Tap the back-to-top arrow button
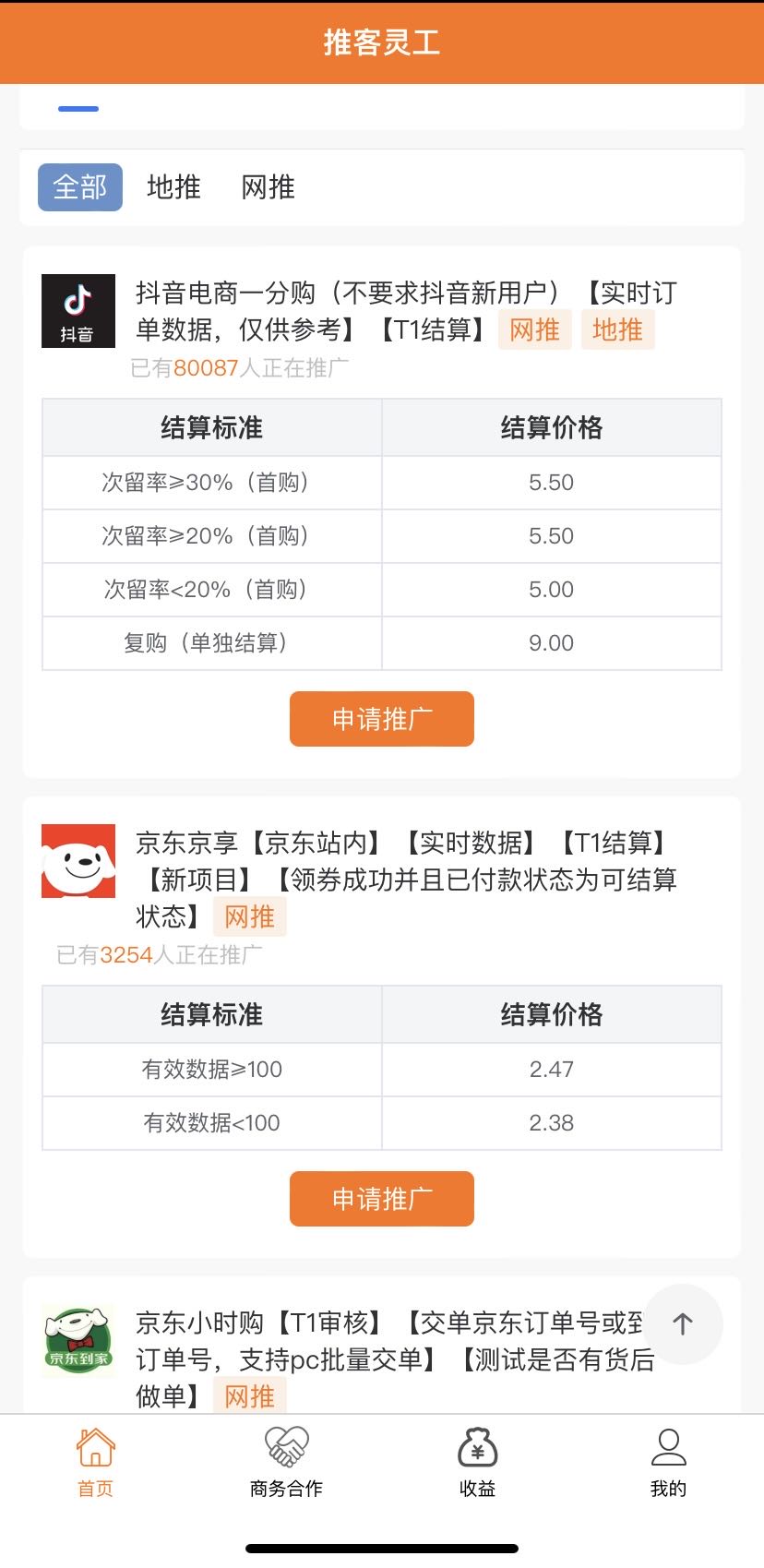Image resolution: width=764 pixels, height=1568 pixels. (x=683, y=1324)
